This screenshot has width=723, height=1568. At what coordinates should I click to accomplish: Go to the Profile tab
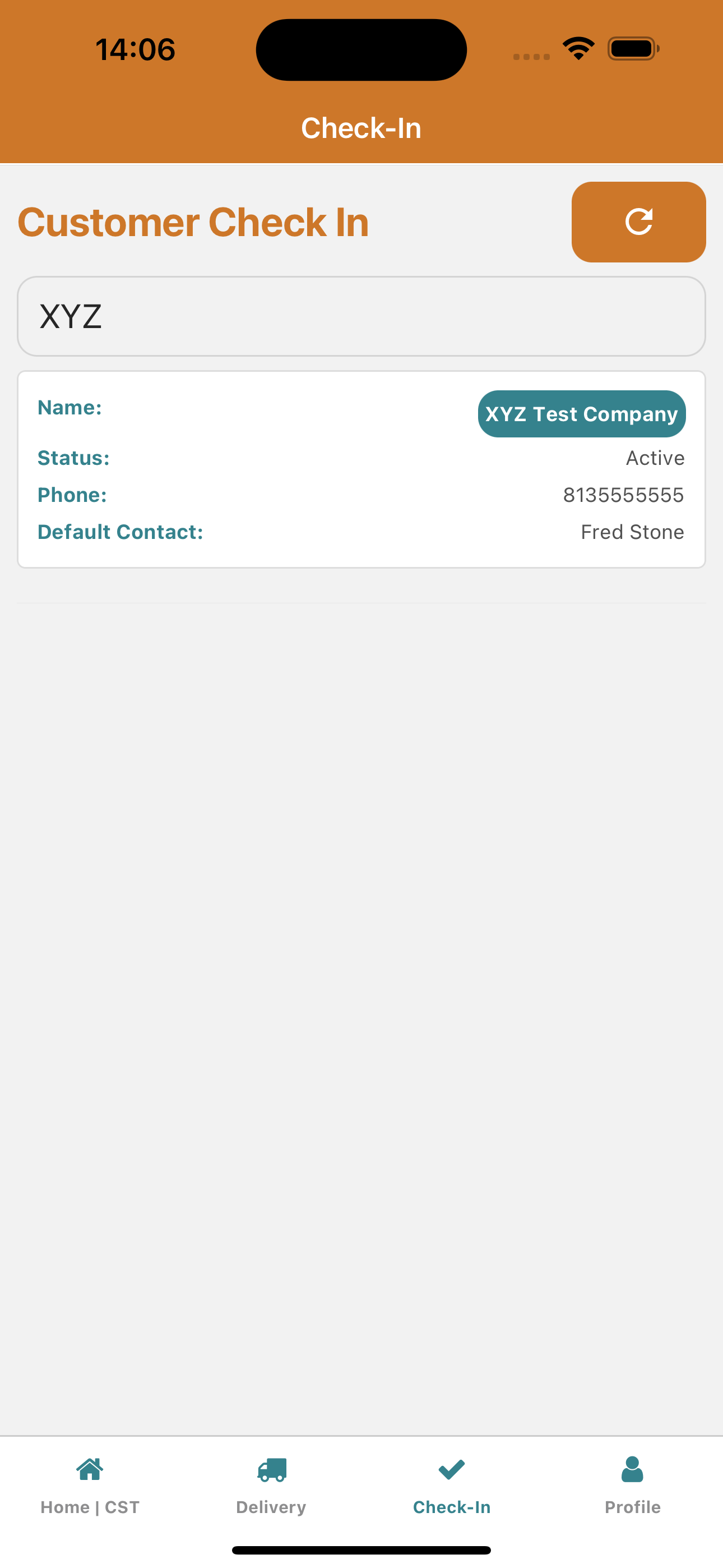click(632, 1485)
